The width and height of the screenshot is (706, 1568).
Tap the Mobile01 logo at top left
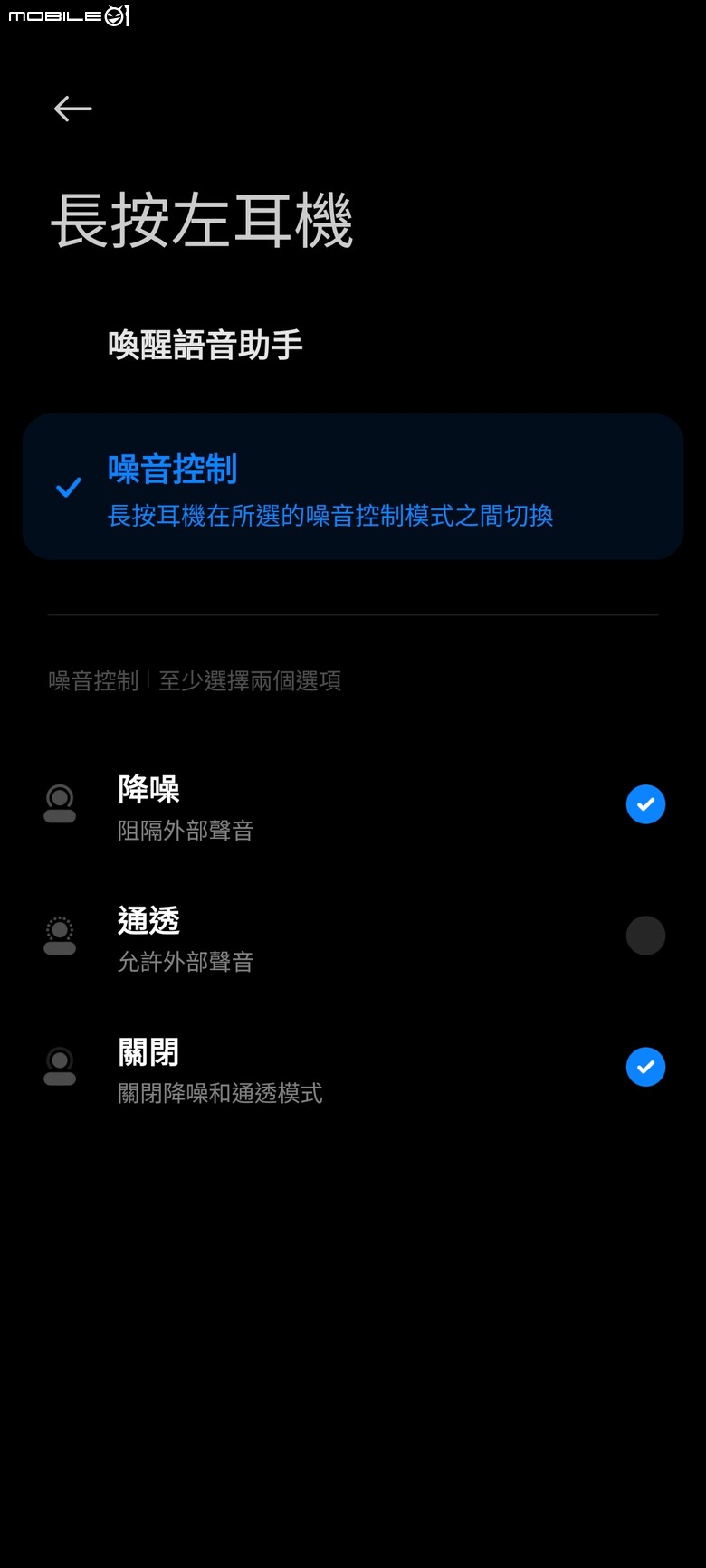(68, 15)
